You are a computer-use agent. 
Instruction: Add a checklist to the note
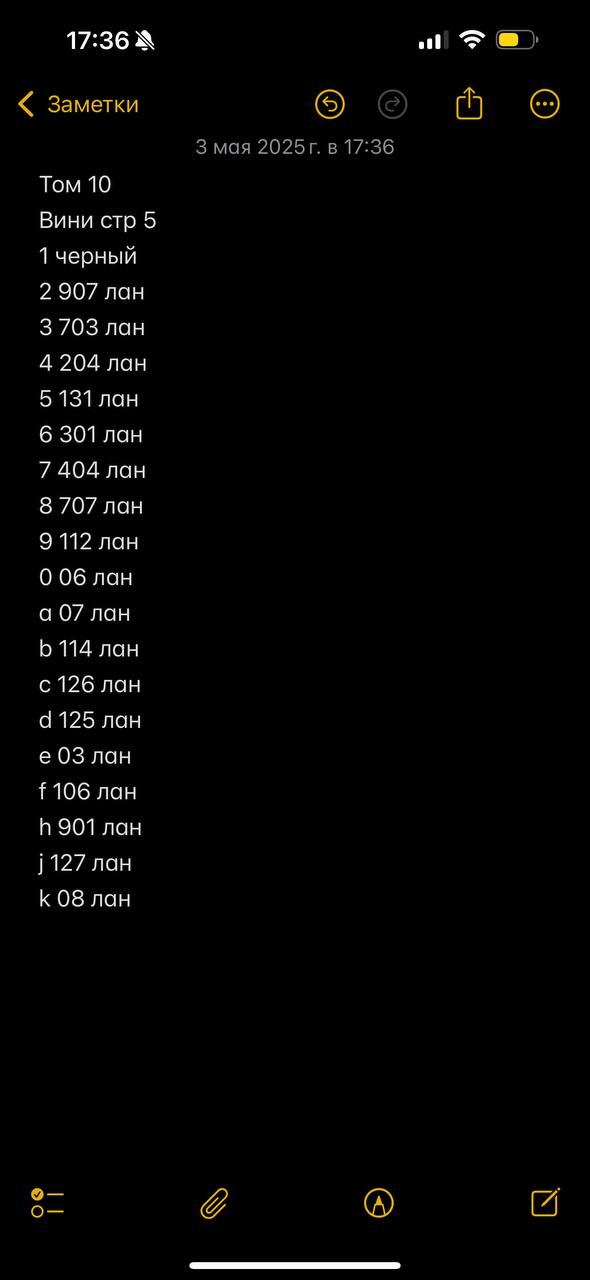click(47, 1202)
